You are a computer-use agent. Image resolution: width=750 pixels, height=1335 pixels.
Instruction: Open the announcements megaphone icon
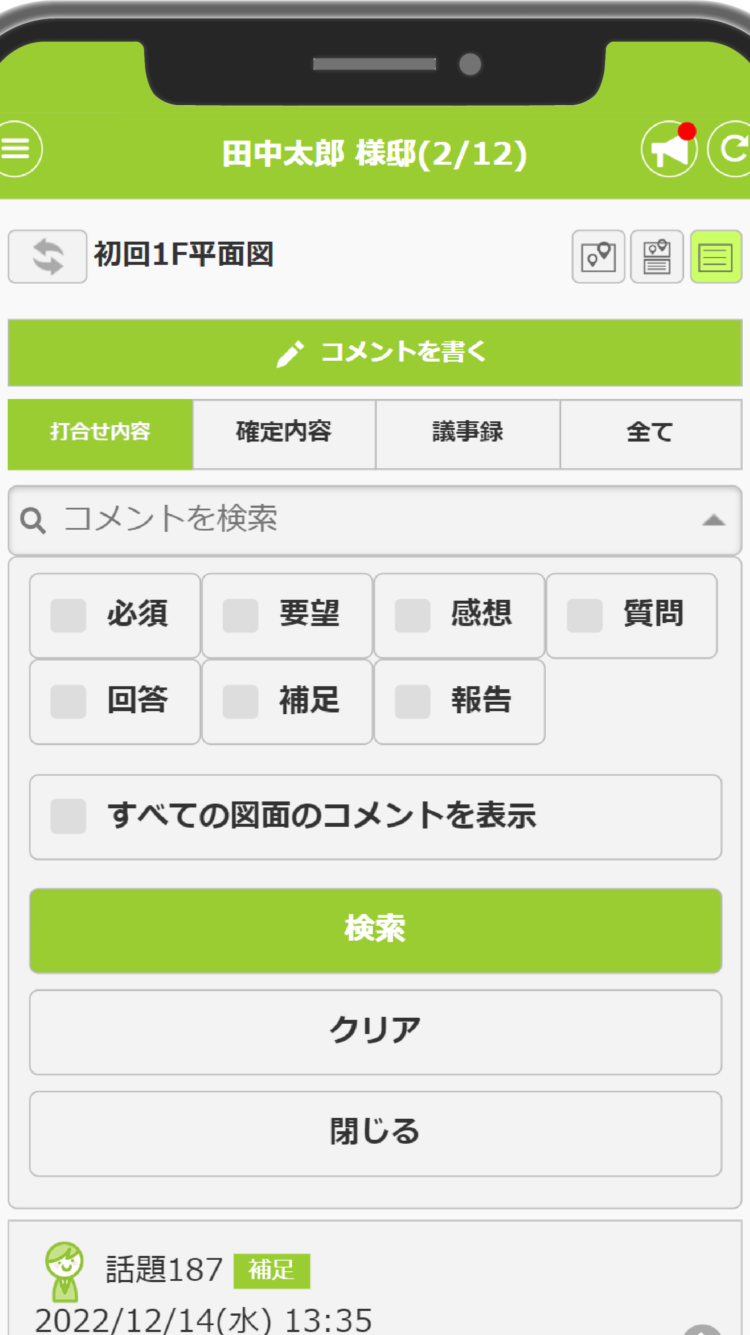pyautogui.click(x=669, y=150)
